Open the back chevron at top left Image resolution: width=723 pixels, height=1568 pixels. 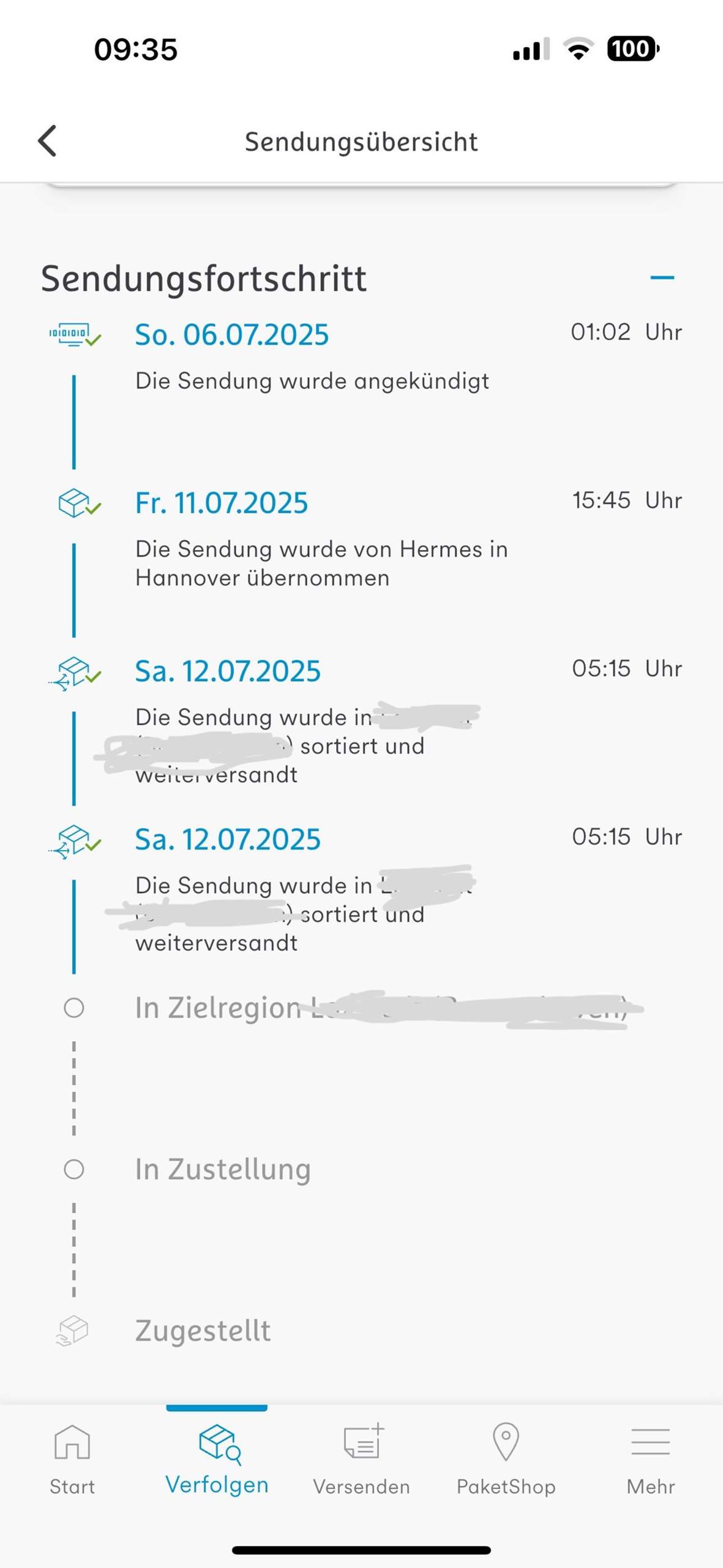(48, 141)
